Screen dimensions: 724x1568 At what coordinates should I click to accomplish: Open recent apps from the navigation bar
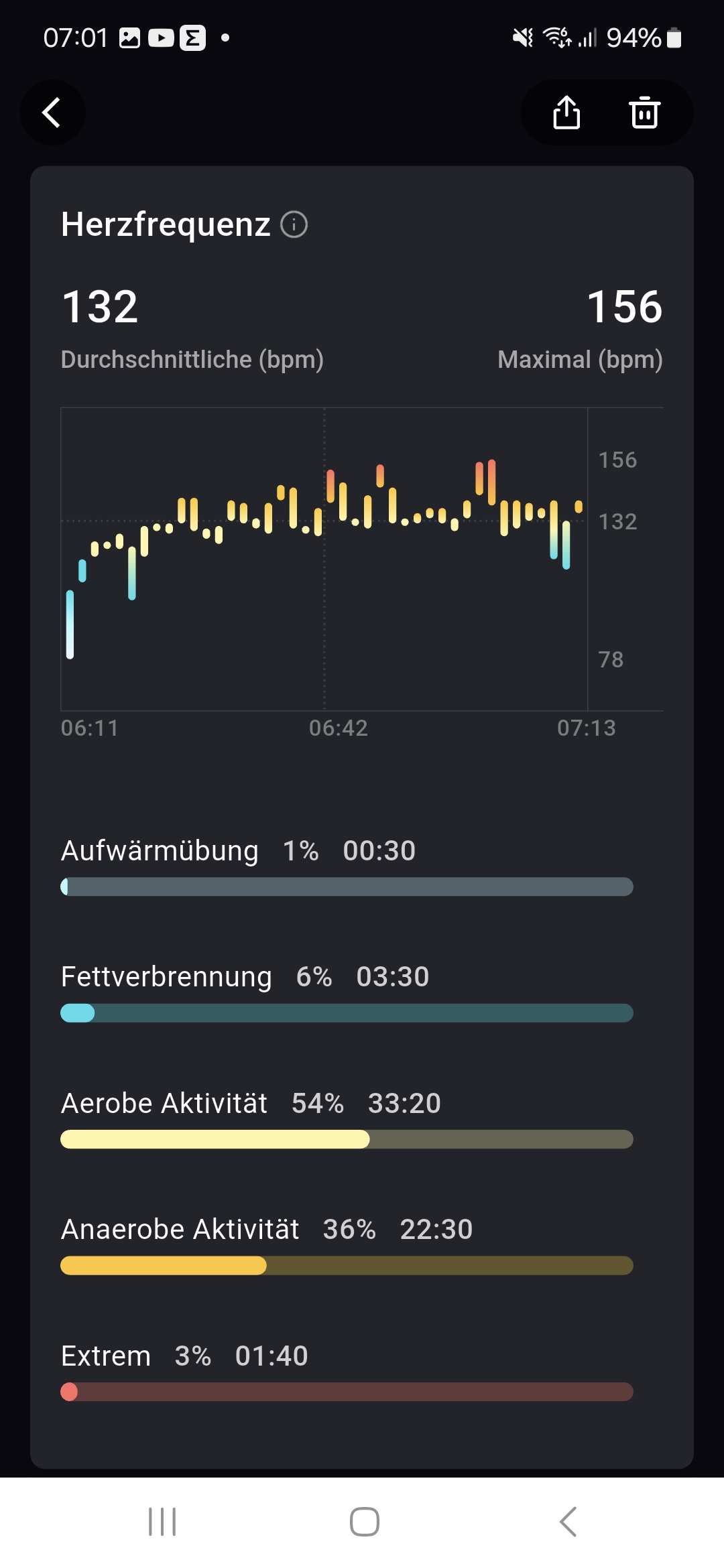(x=162, y=1521)
